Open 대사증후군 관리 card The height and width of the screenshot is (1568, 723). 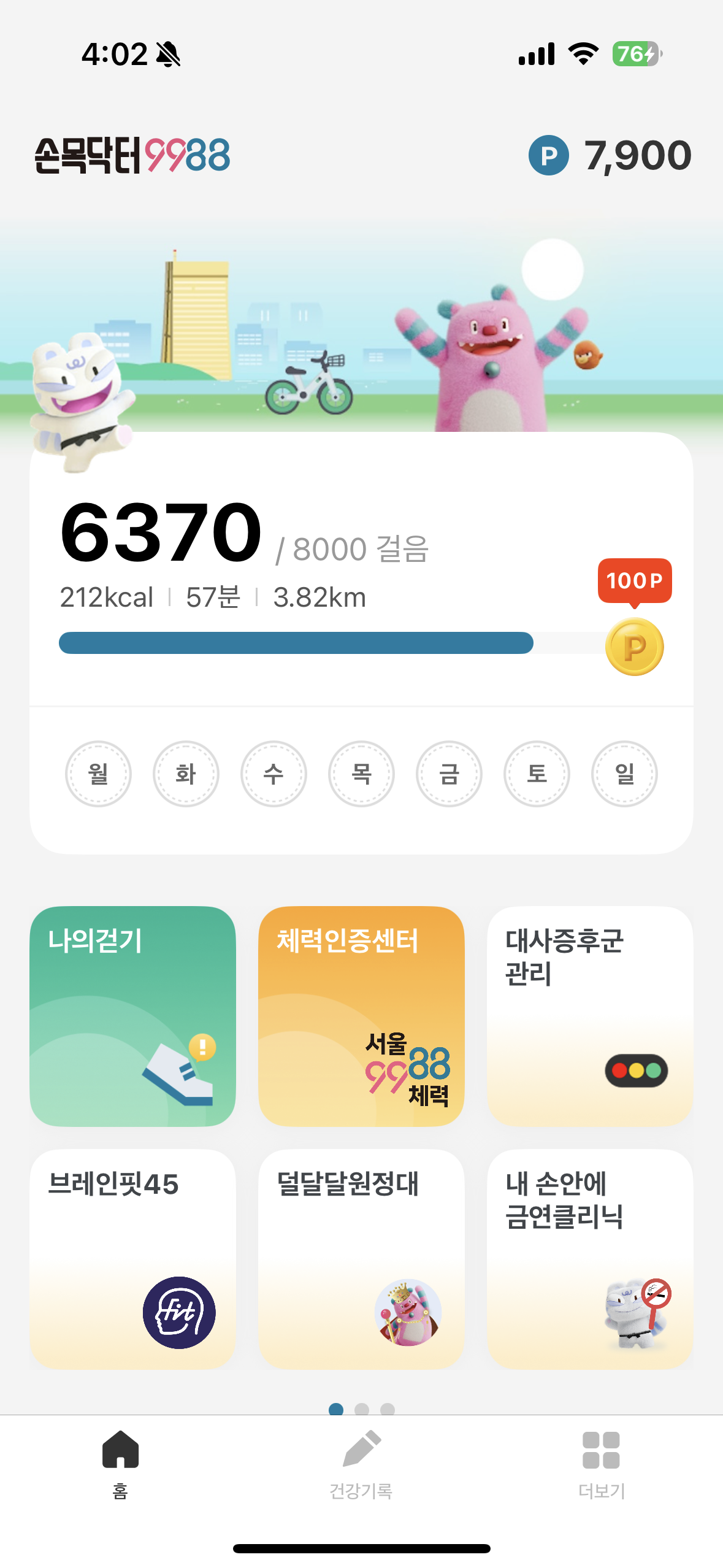point(590,1015)
